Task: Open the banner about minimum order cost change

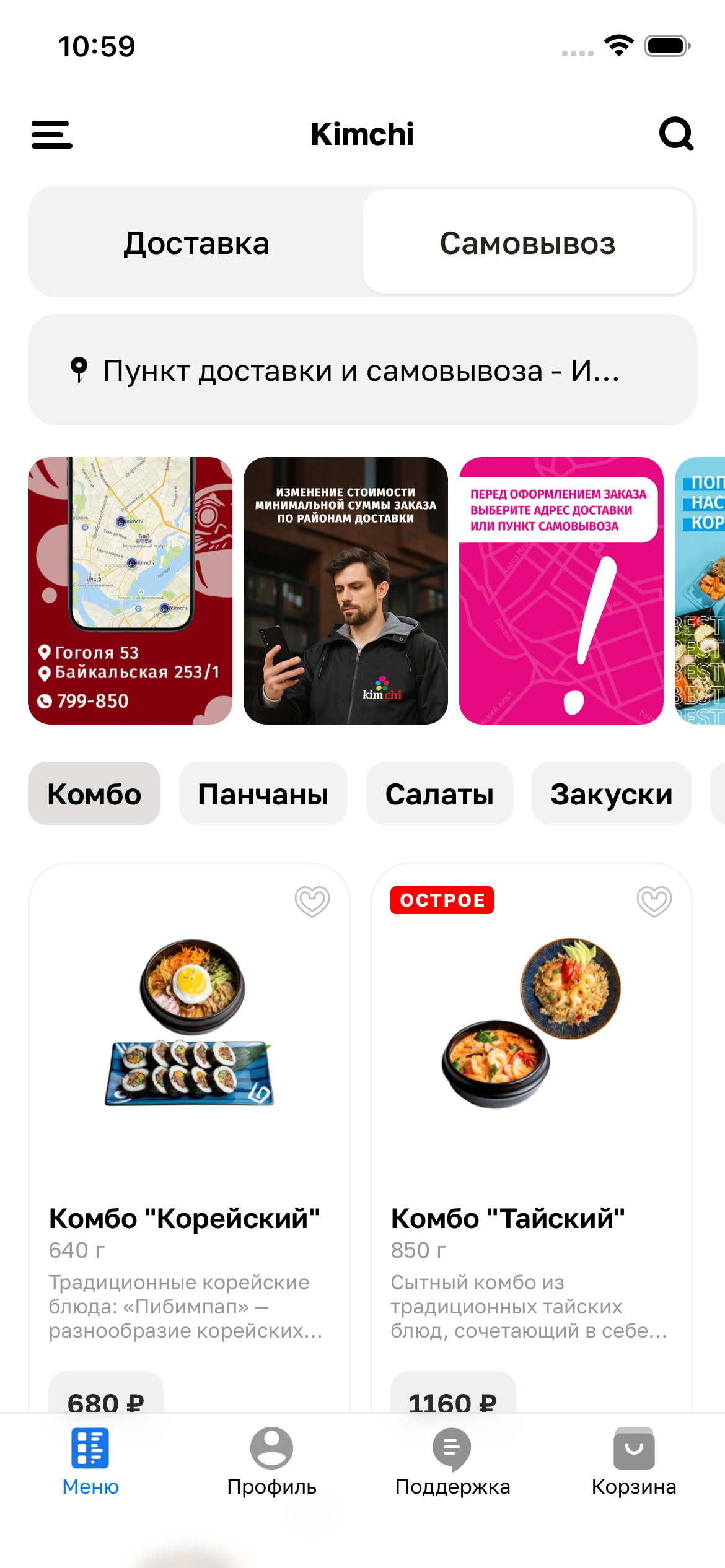Action: point(345,591)
